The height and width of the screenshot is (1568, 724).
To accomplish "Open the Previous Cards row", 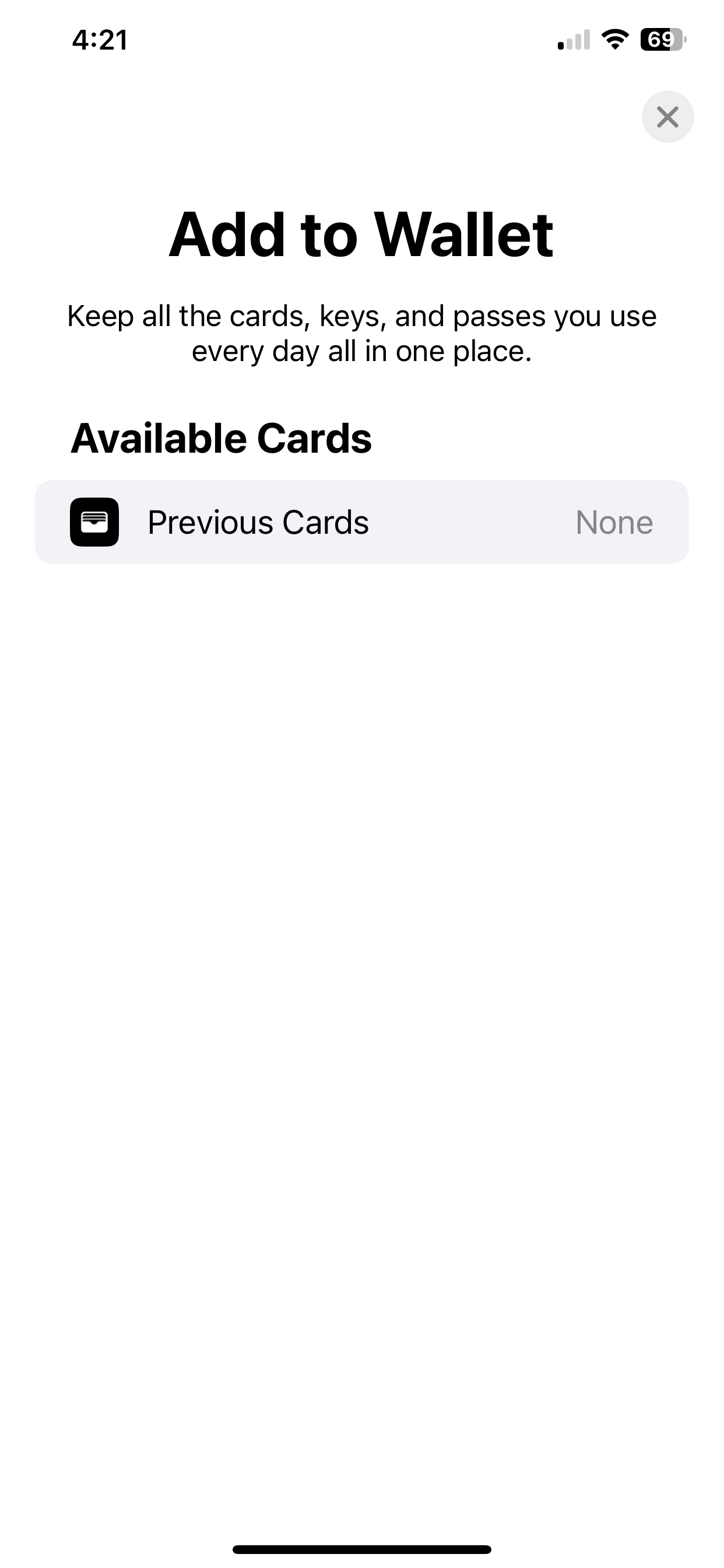I will (x=361, y=522).
